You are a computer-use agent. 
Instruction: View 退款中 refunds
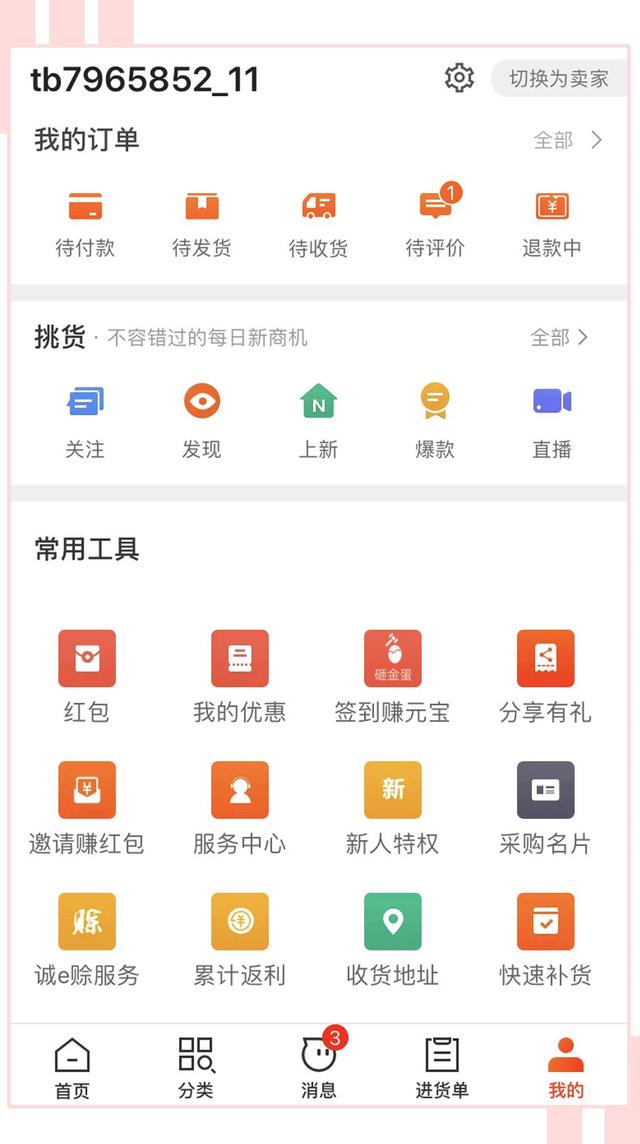[x=552, y=225]
